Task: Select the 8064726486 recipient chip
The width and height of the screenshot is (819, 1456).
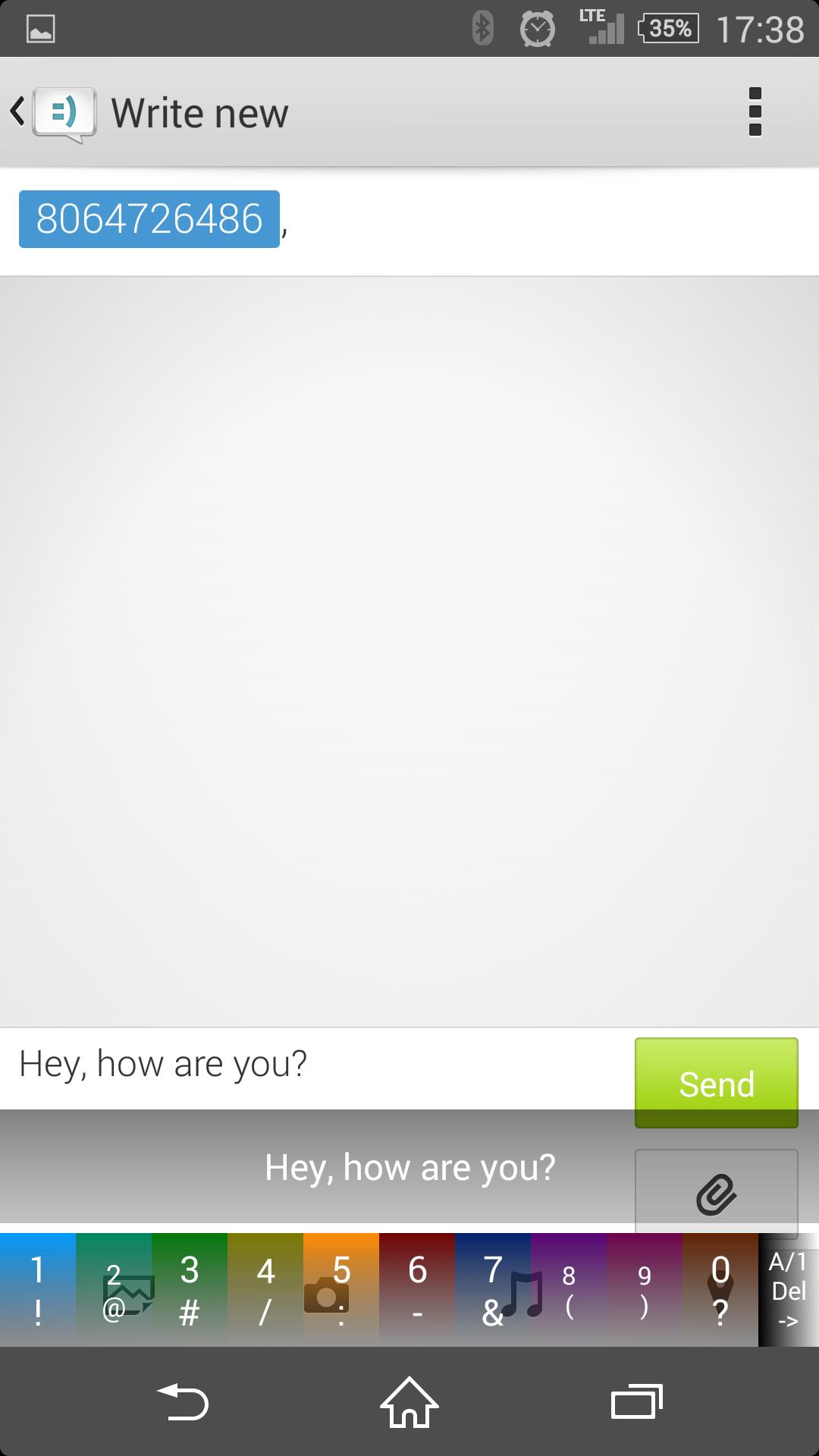Action: 149,219
